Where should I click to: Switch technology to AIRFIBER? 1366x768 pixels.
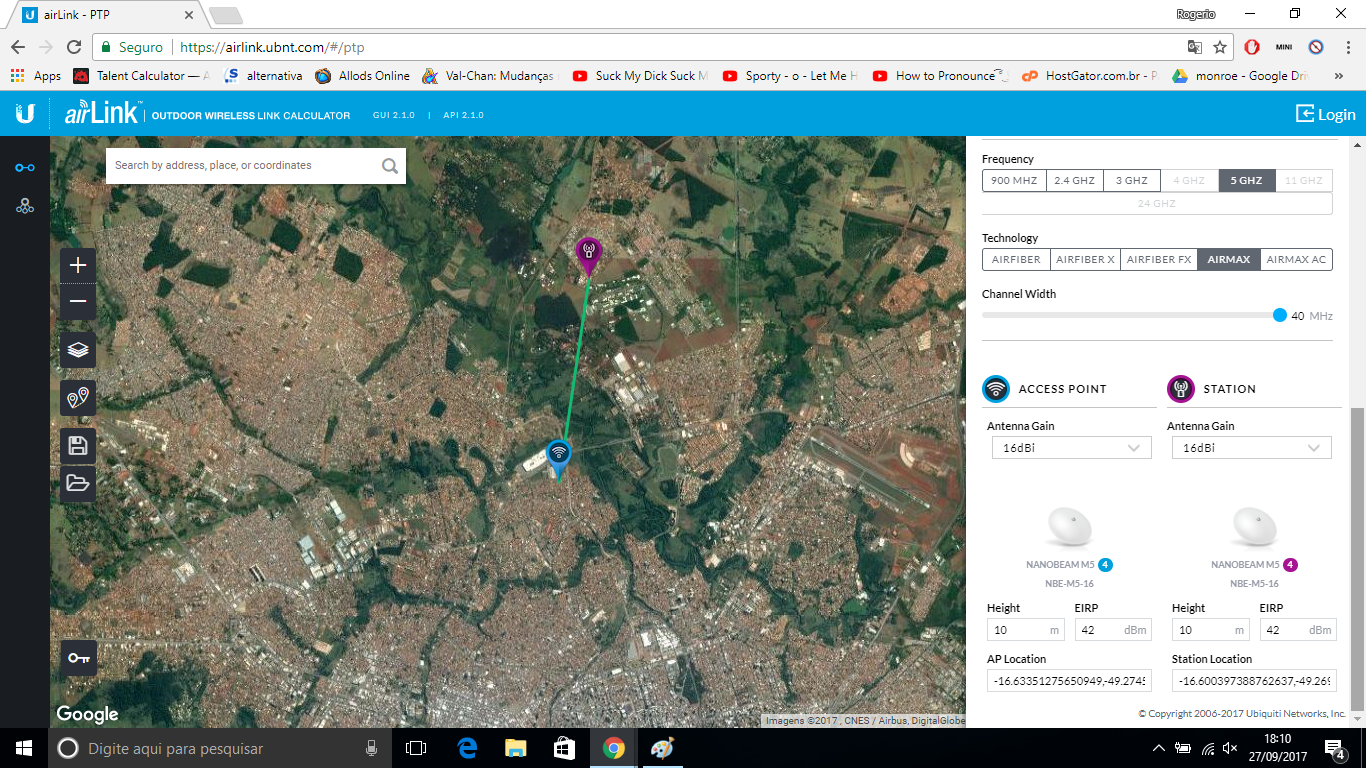tap(1016, 260)
